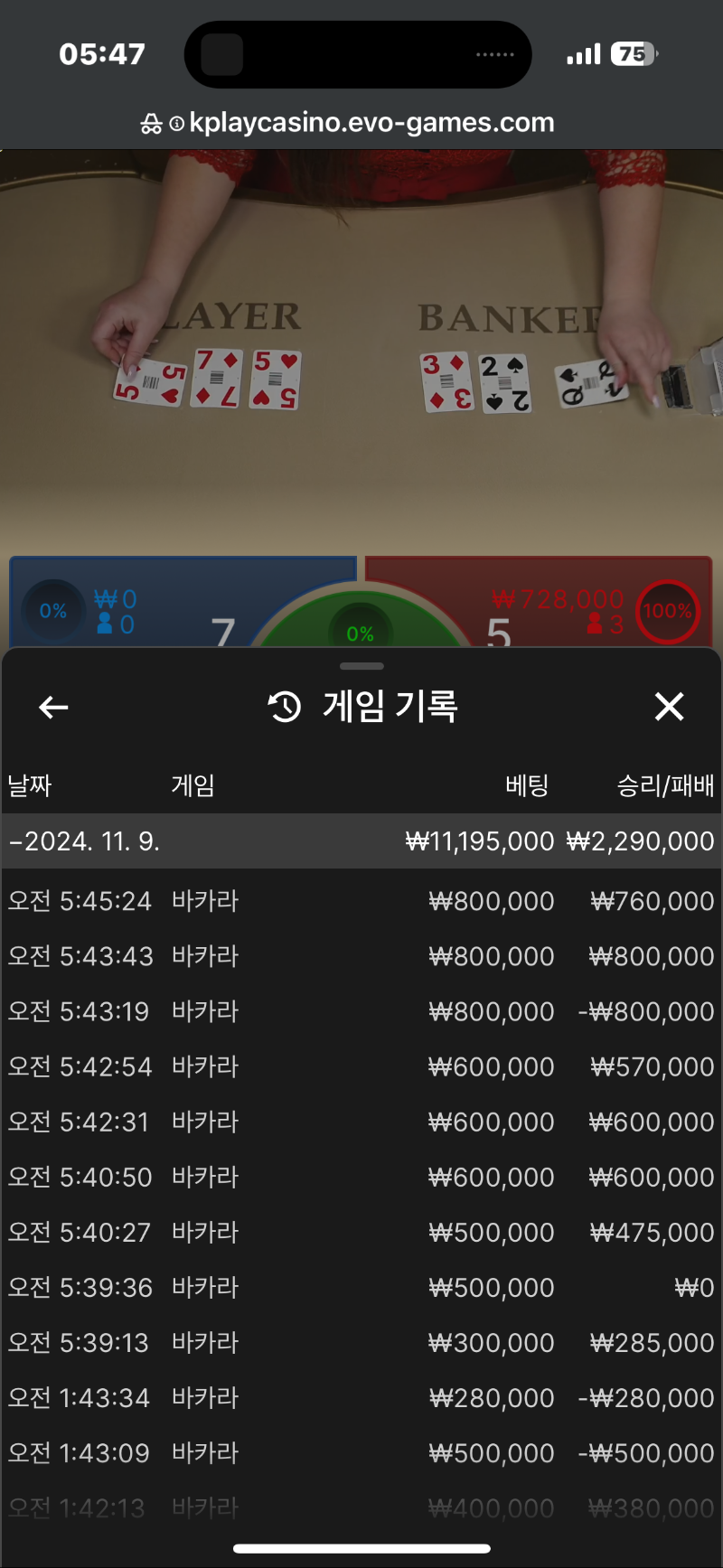Screen dimensions: 723x1568
Task: Open the 5:39:13 baccarat round record
Action: (x=361, y=1342)
